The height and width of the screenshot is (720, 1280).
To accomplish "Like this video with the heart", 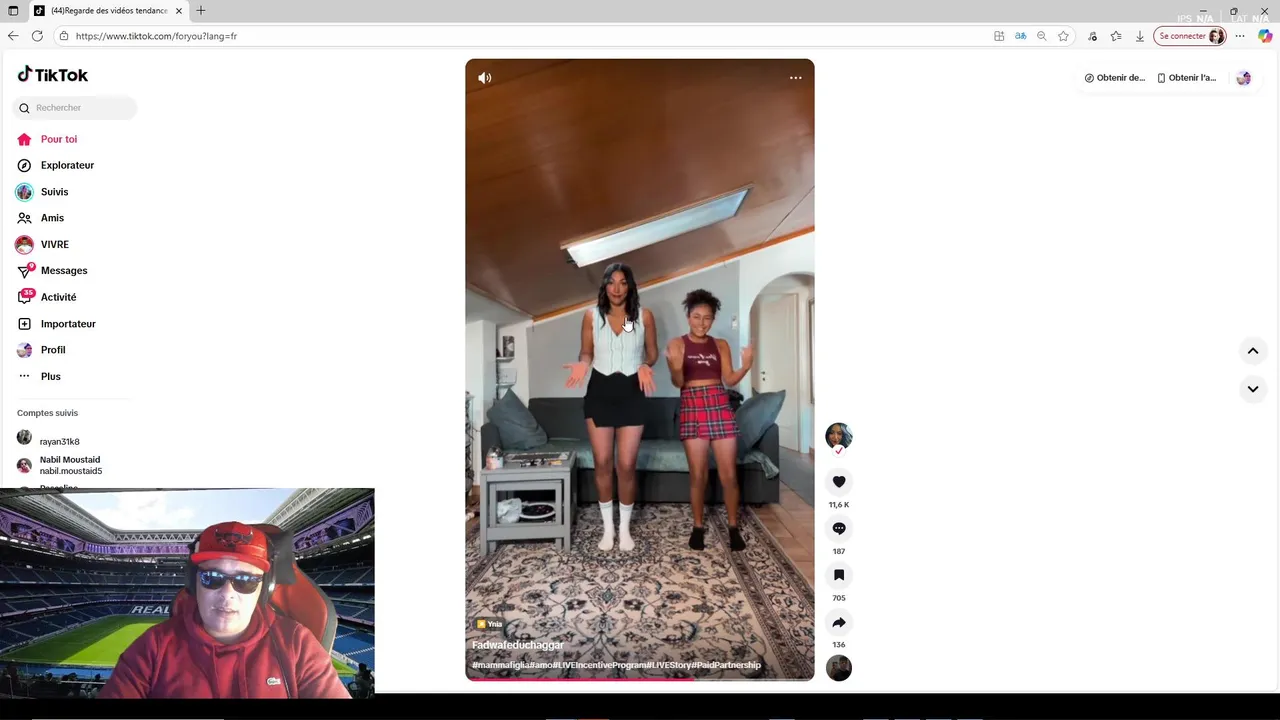I will [839, 482].
